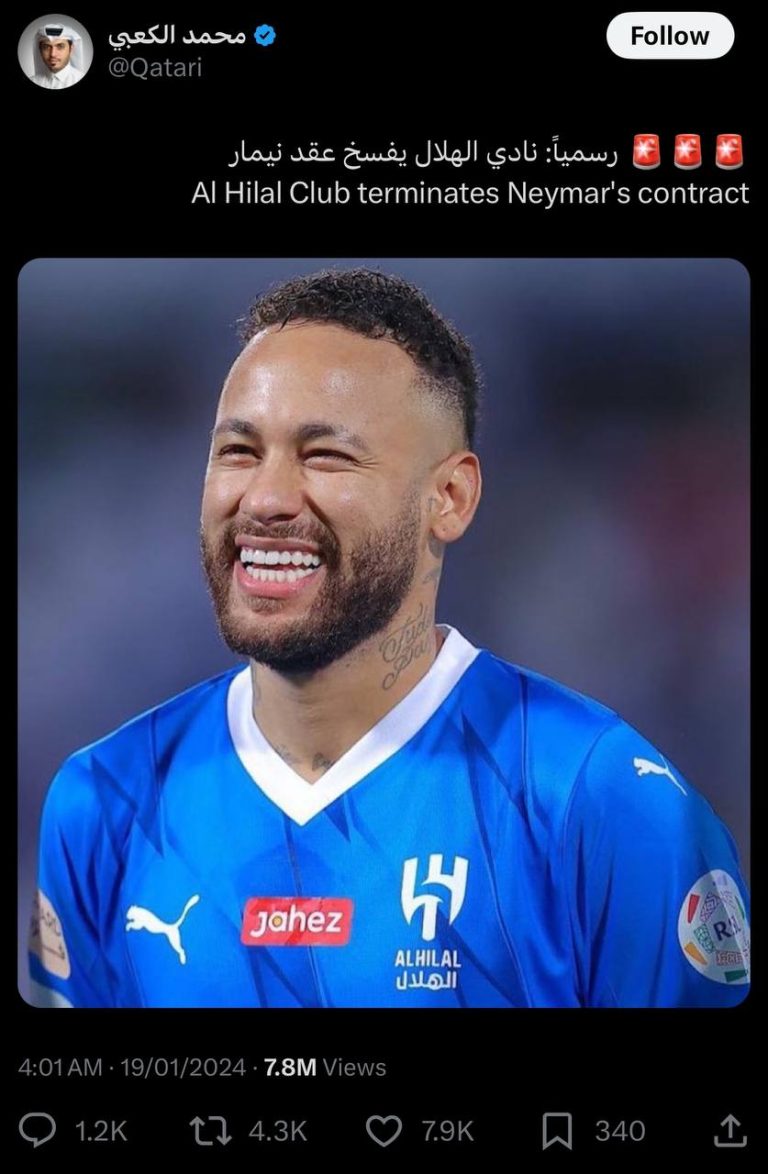The image size is (768, 1174).
Task: Follow the @Qatari account
Action: (x=669, y=35)
